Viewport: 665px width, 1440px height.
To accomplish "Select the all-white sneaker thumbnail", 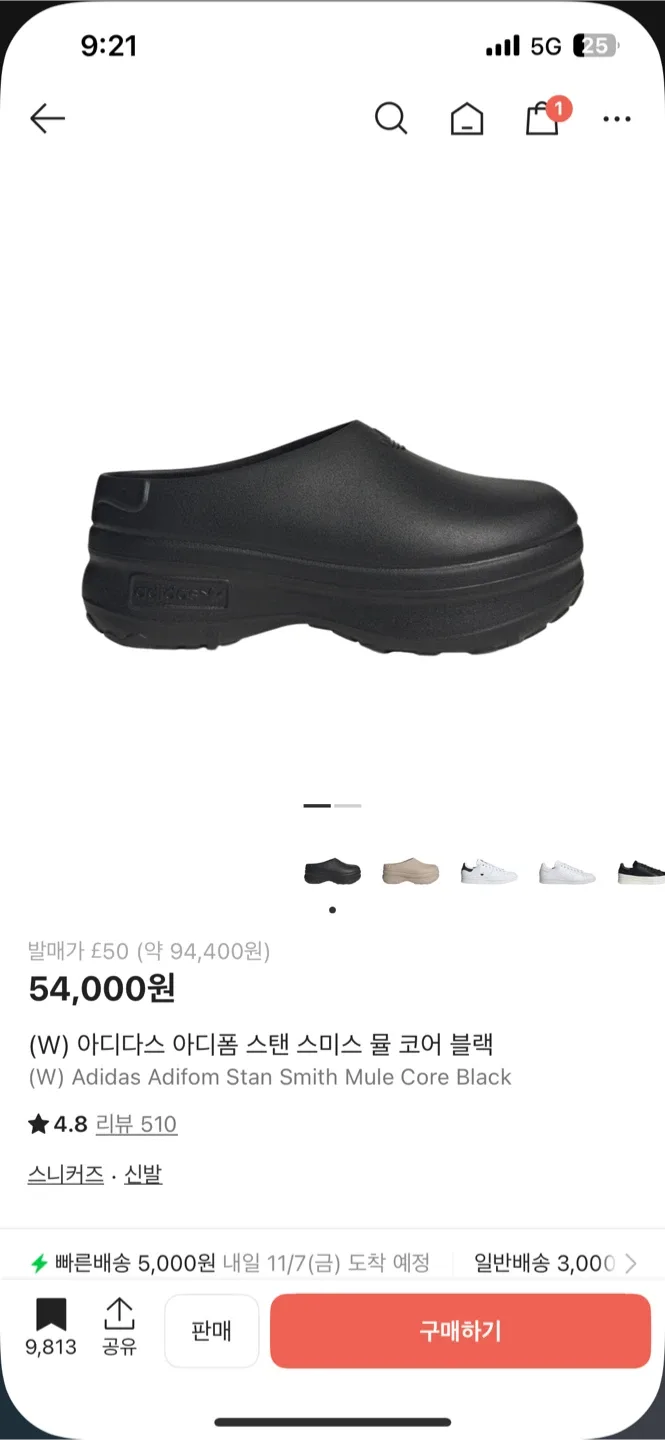I will pos(567,871).
